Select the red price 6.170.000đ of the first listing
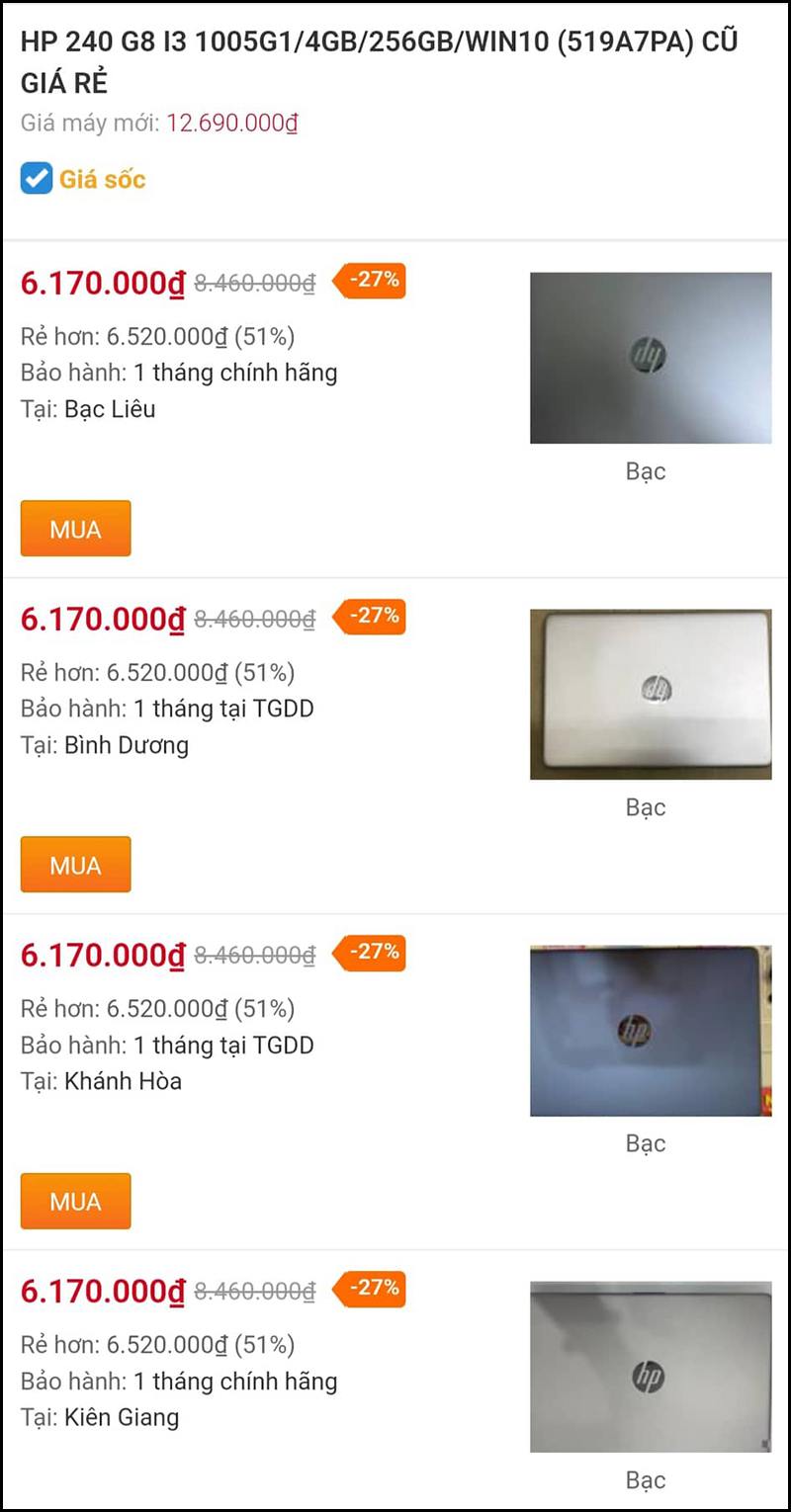This screenshot has width=791, height=1512. (102, 284)
